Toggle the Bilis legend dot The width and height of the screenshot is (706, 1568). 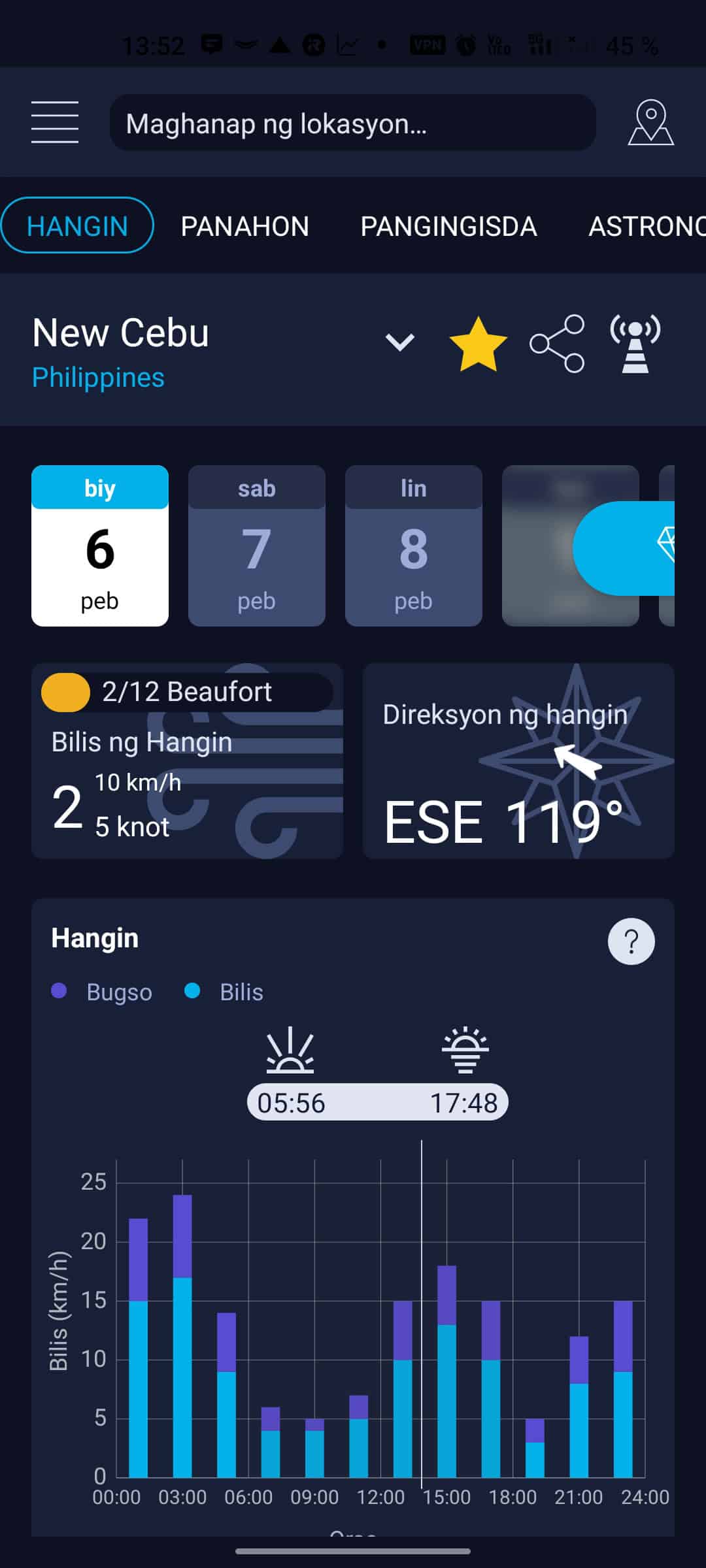point(191,992)
